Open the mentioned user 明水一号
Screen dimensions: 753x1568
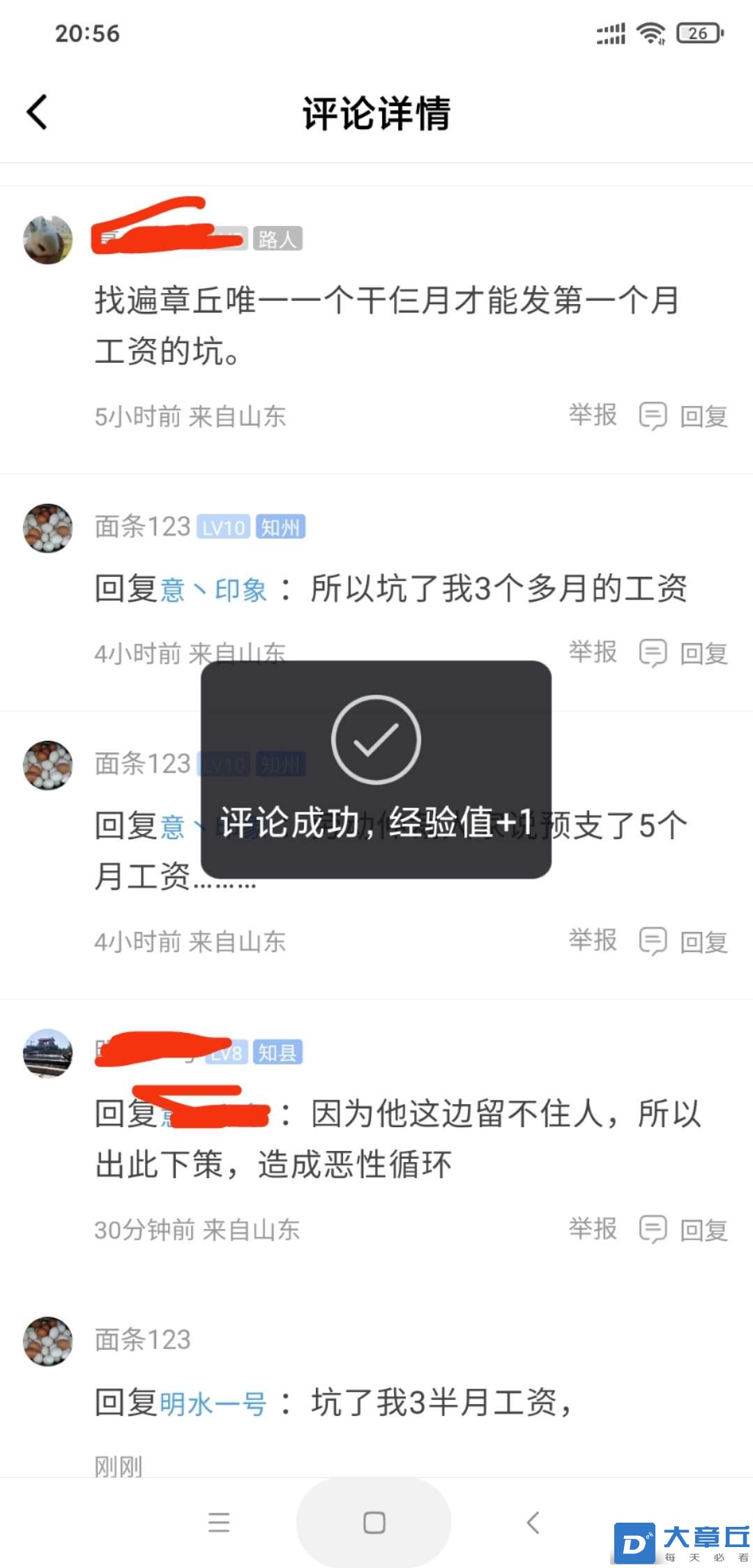[x=213, y=1403]
